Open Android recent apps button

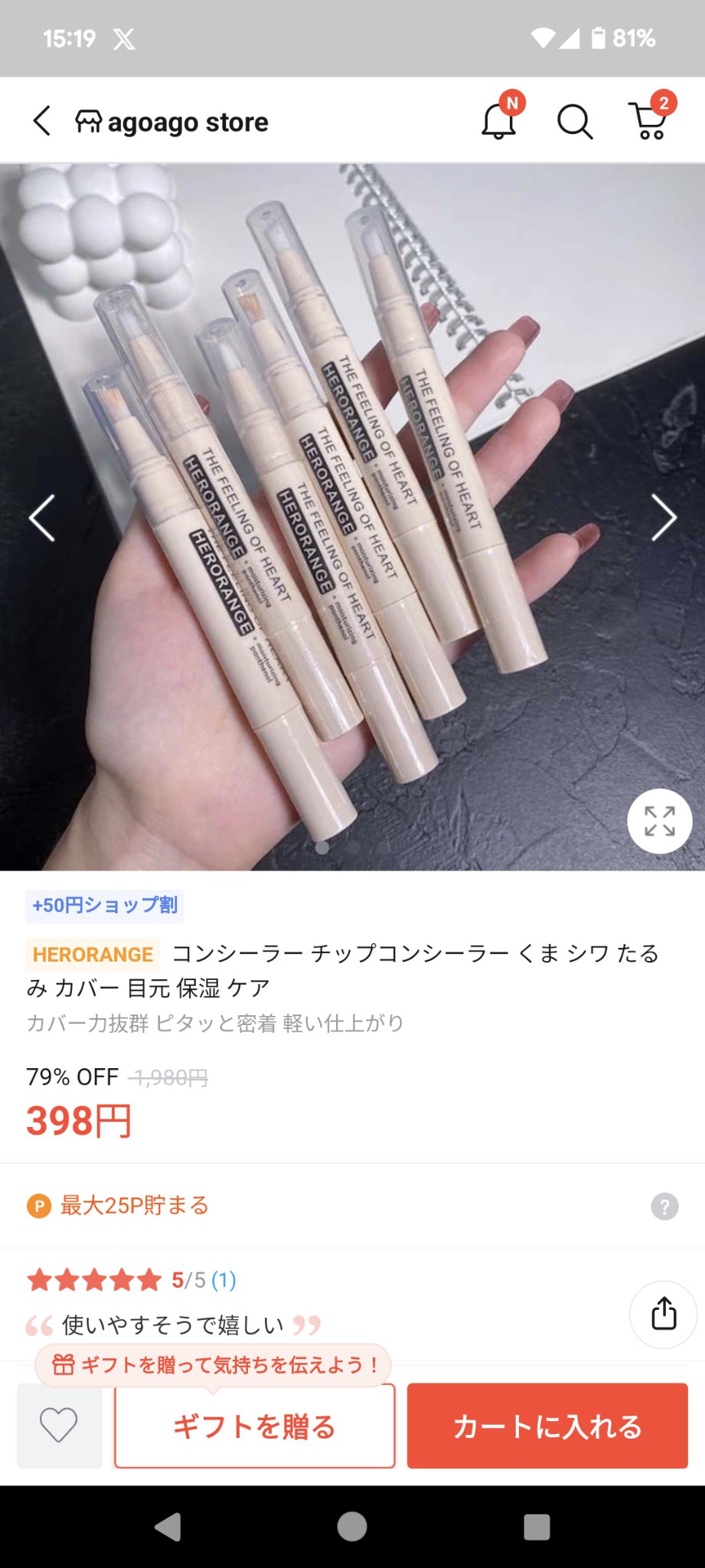[537, 1526]
